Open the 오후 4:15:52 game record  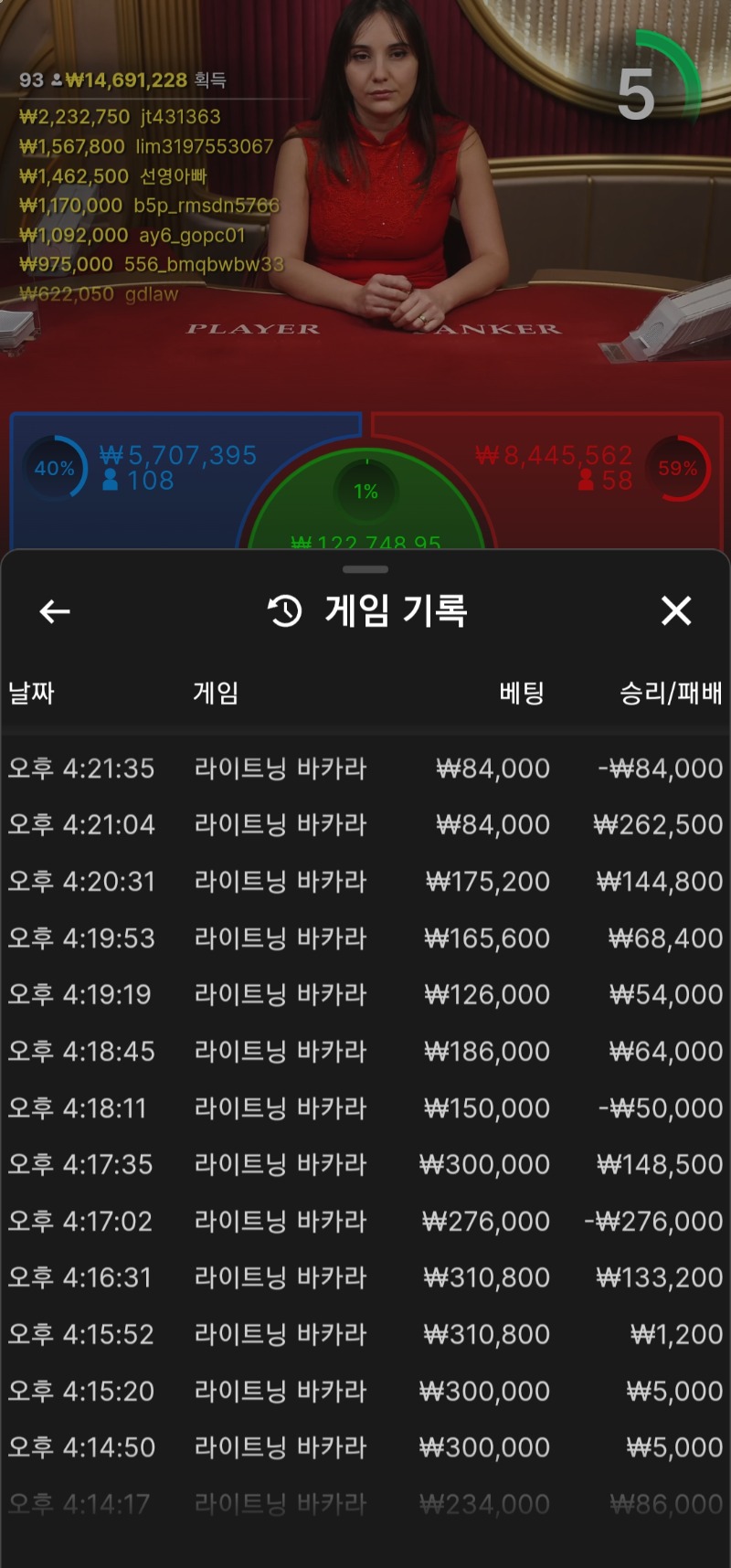pos(365,1335)
